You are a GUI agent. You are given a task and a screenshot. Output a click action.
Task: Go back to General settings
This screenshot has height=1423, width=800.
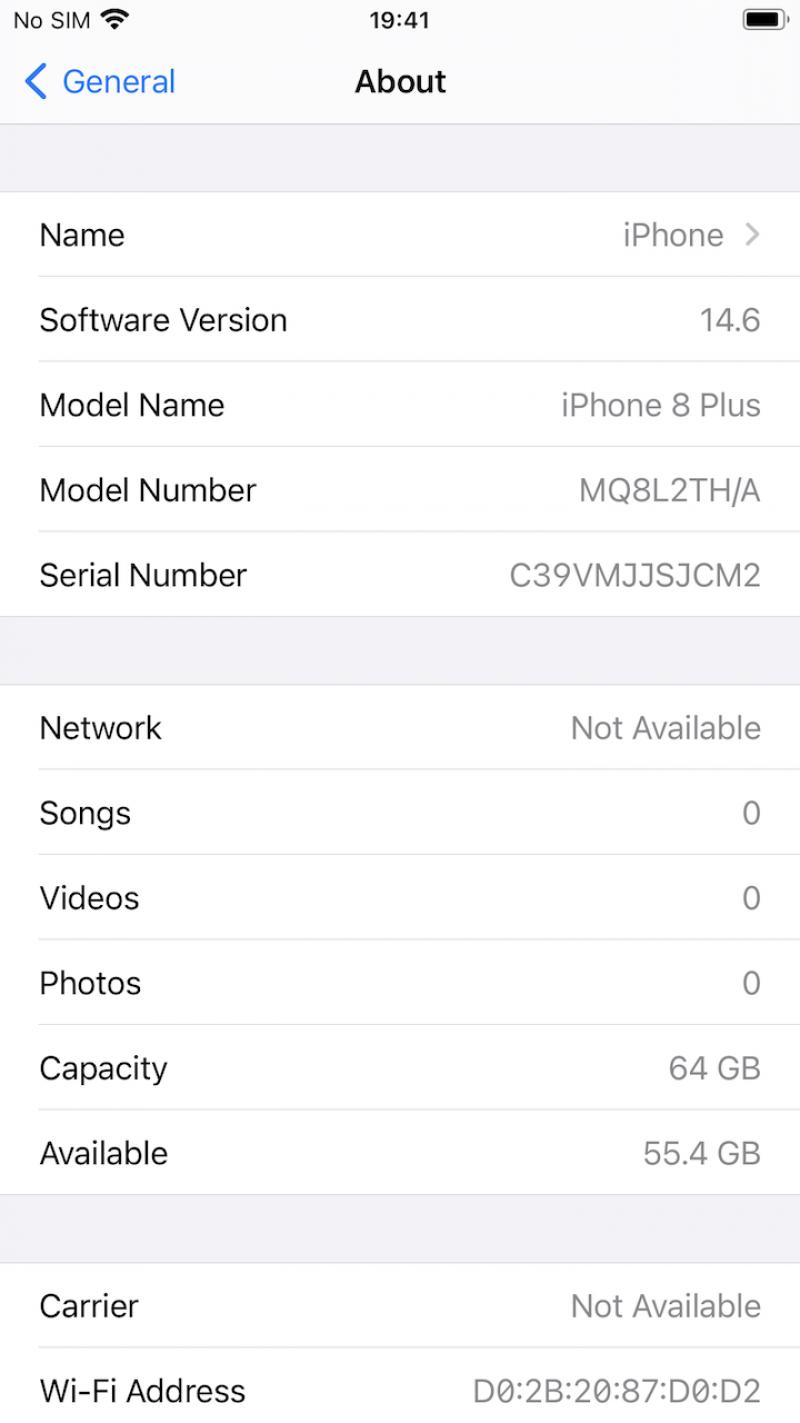click(100, 82)
